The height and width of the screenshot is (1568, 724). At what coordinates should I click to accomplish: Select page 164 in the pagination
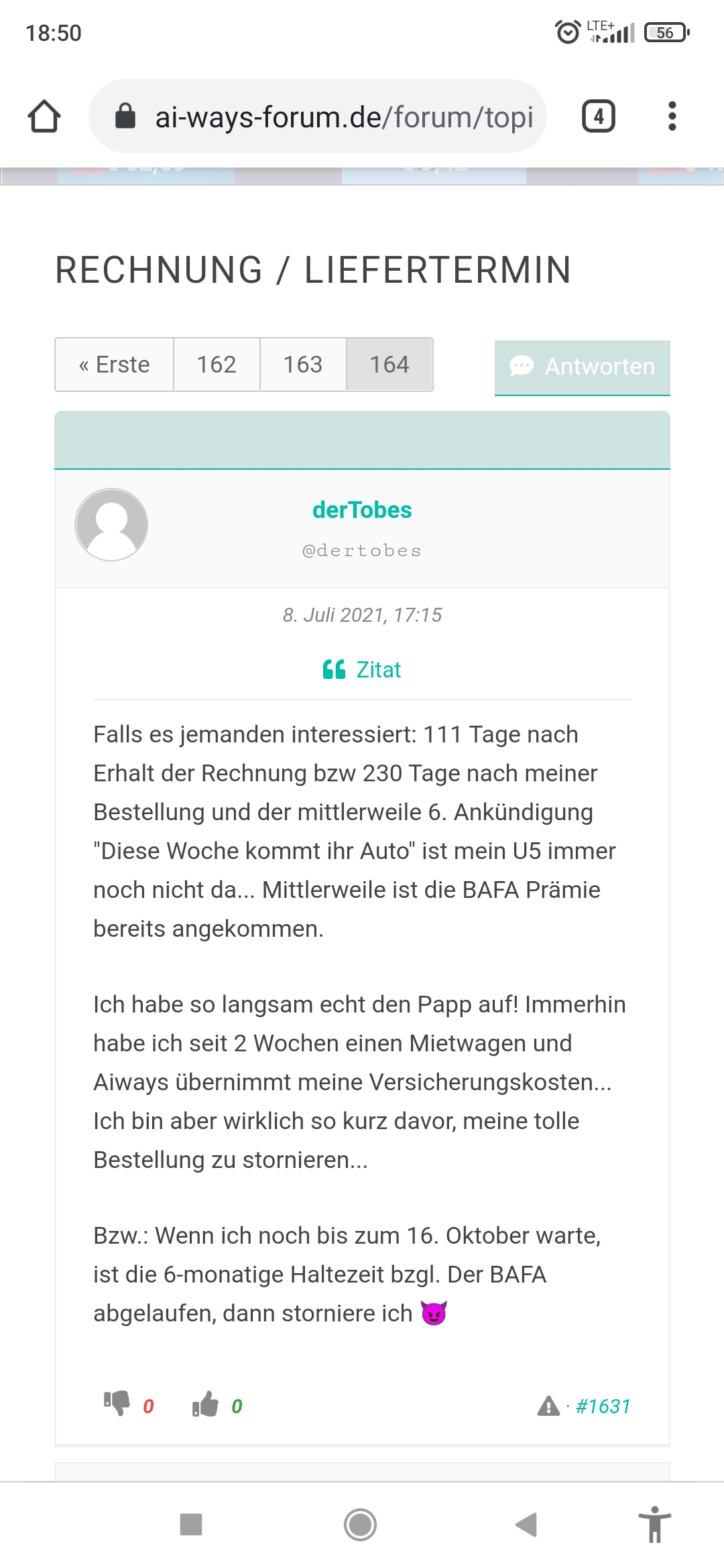pyautogui.click(x=389, y=365)
